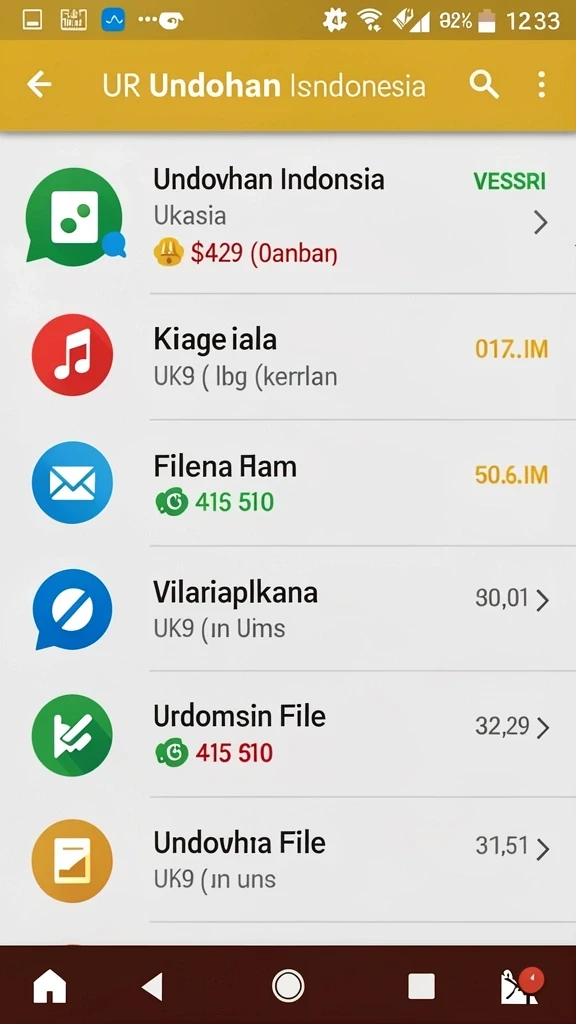Open the overflow menu

[x=541, y=85]
